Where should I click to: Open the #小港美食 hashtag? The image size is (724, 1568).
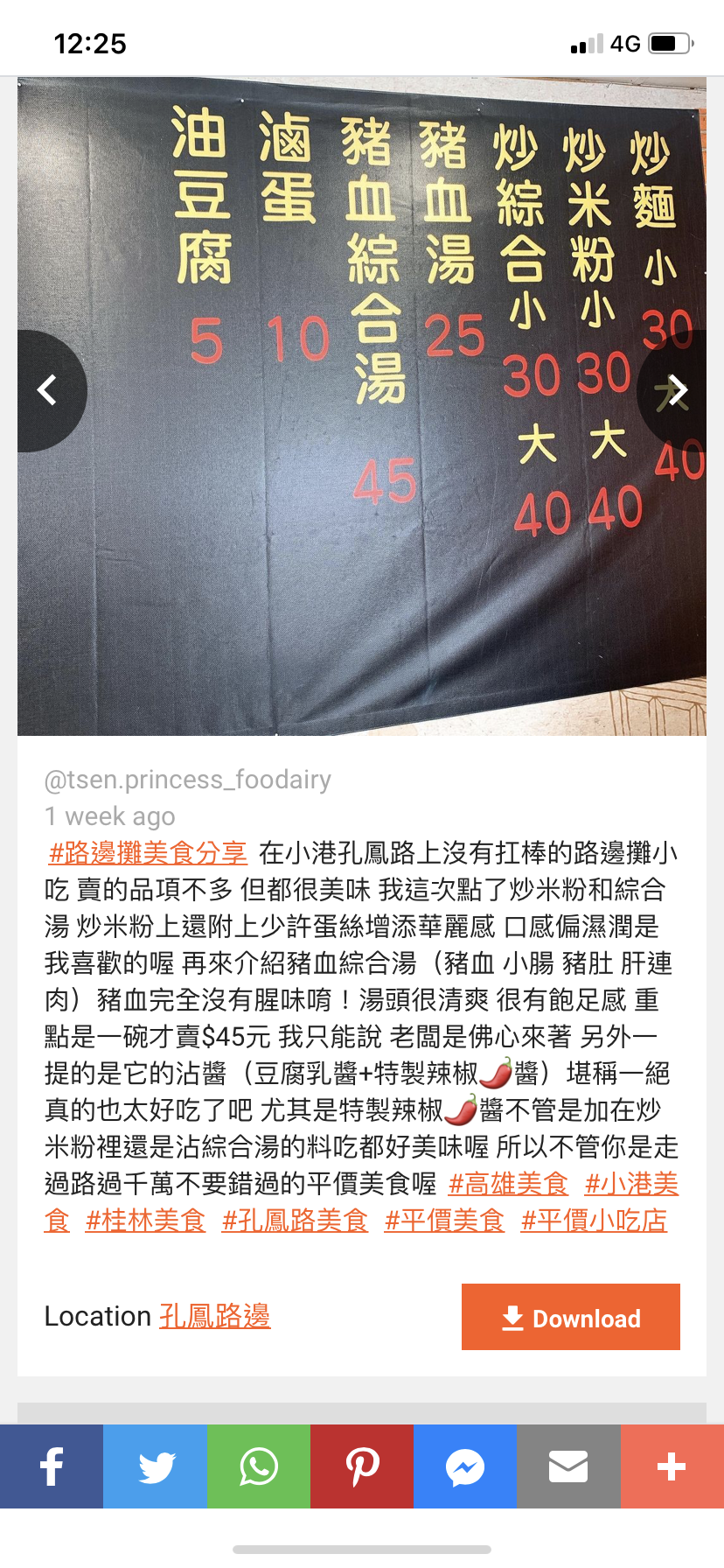pyautogui.click(x=631, y=1184)
